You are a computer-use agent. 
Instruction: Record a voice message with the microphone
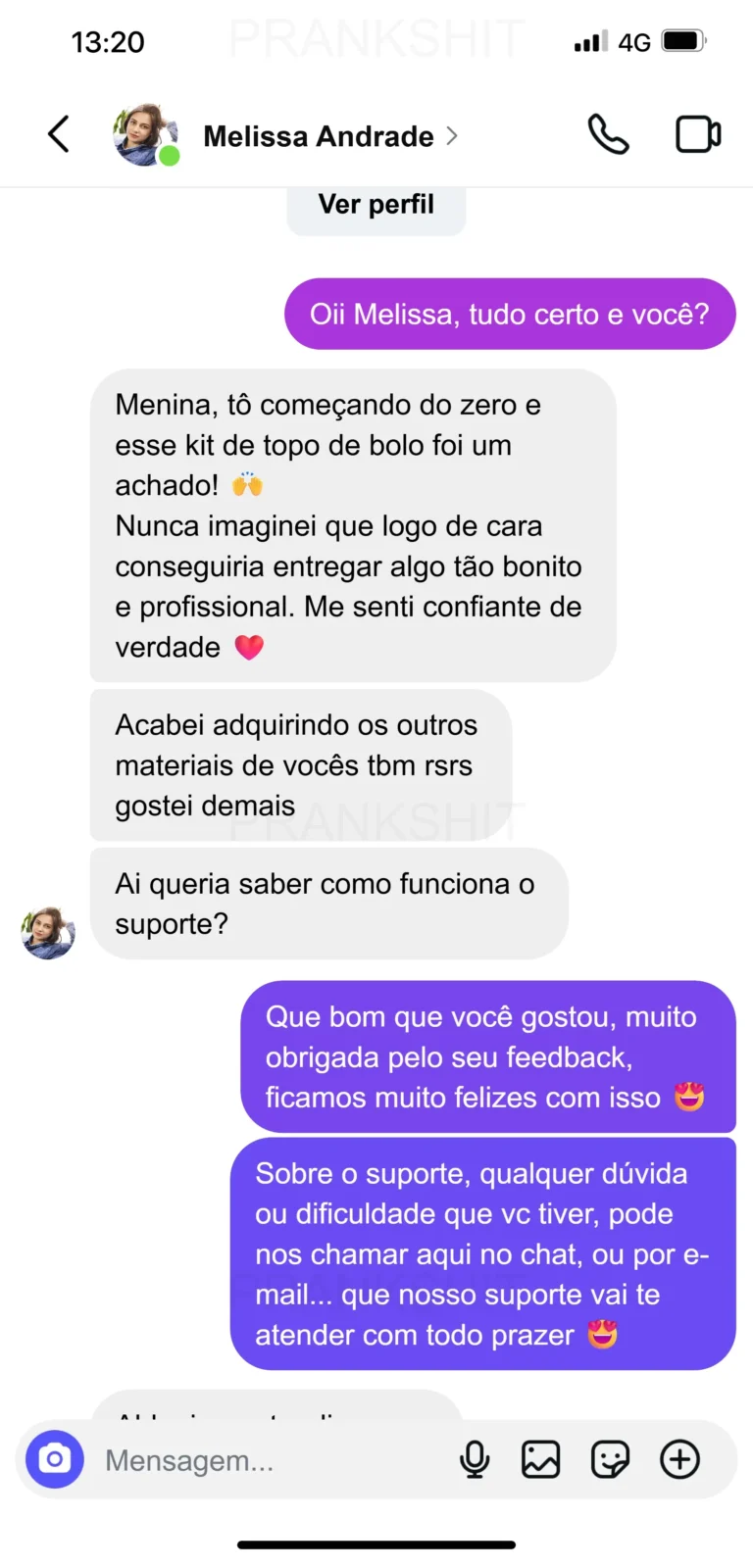tap(475, 1459)
